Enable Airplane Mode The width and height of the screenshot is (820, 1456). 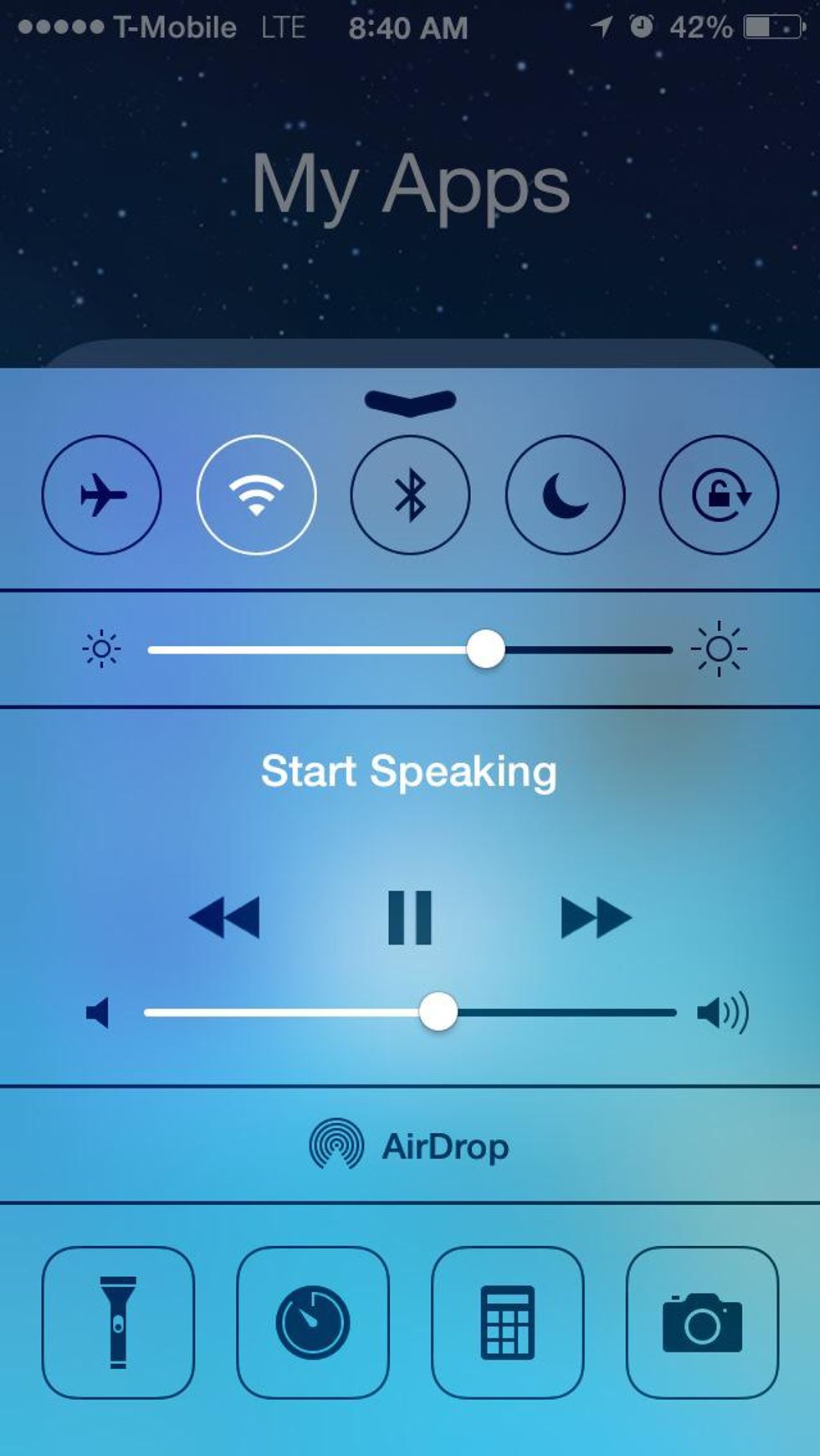pyautogui.click(x=101, y=495)
